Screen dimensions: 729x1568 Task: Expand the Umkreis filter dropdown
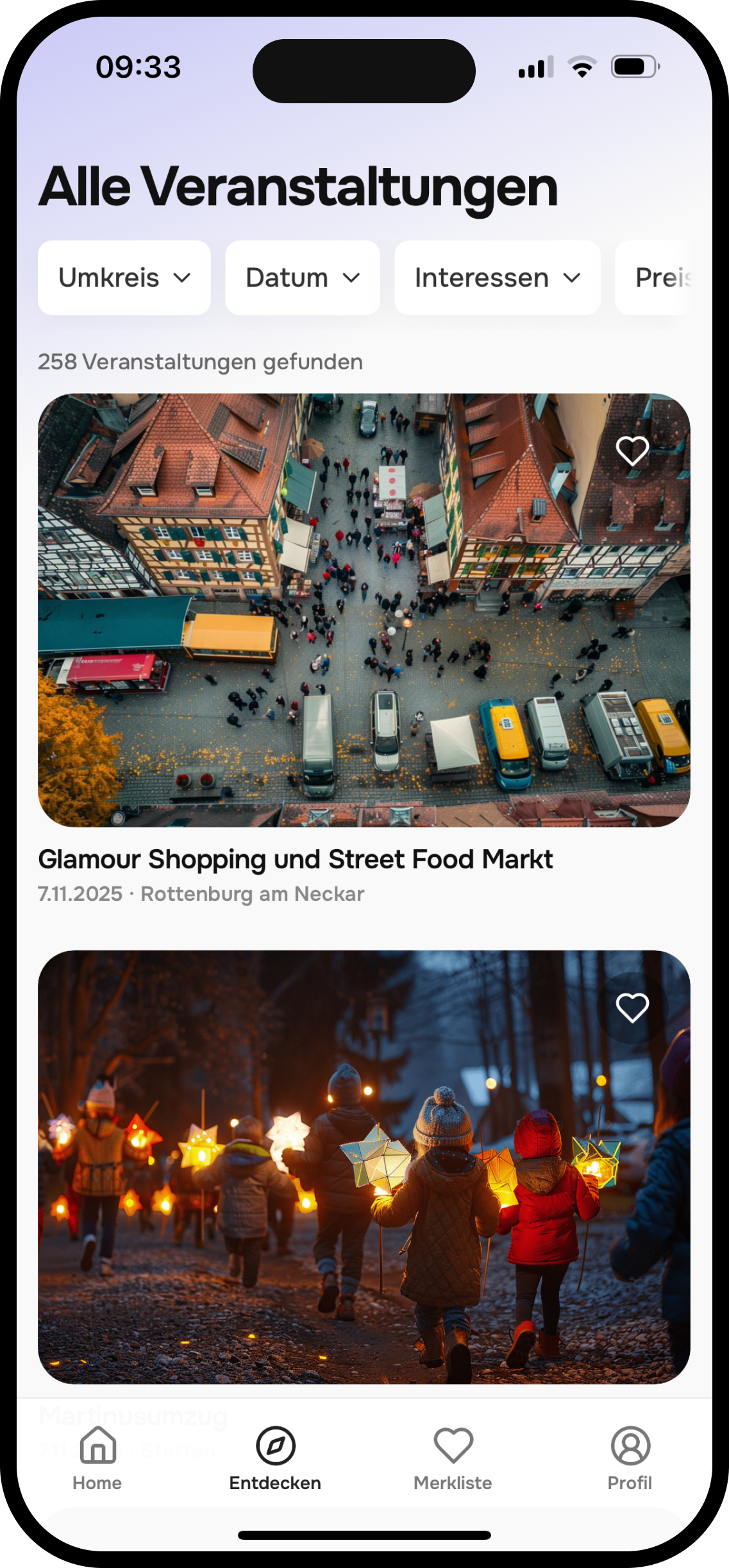point(124,278)
